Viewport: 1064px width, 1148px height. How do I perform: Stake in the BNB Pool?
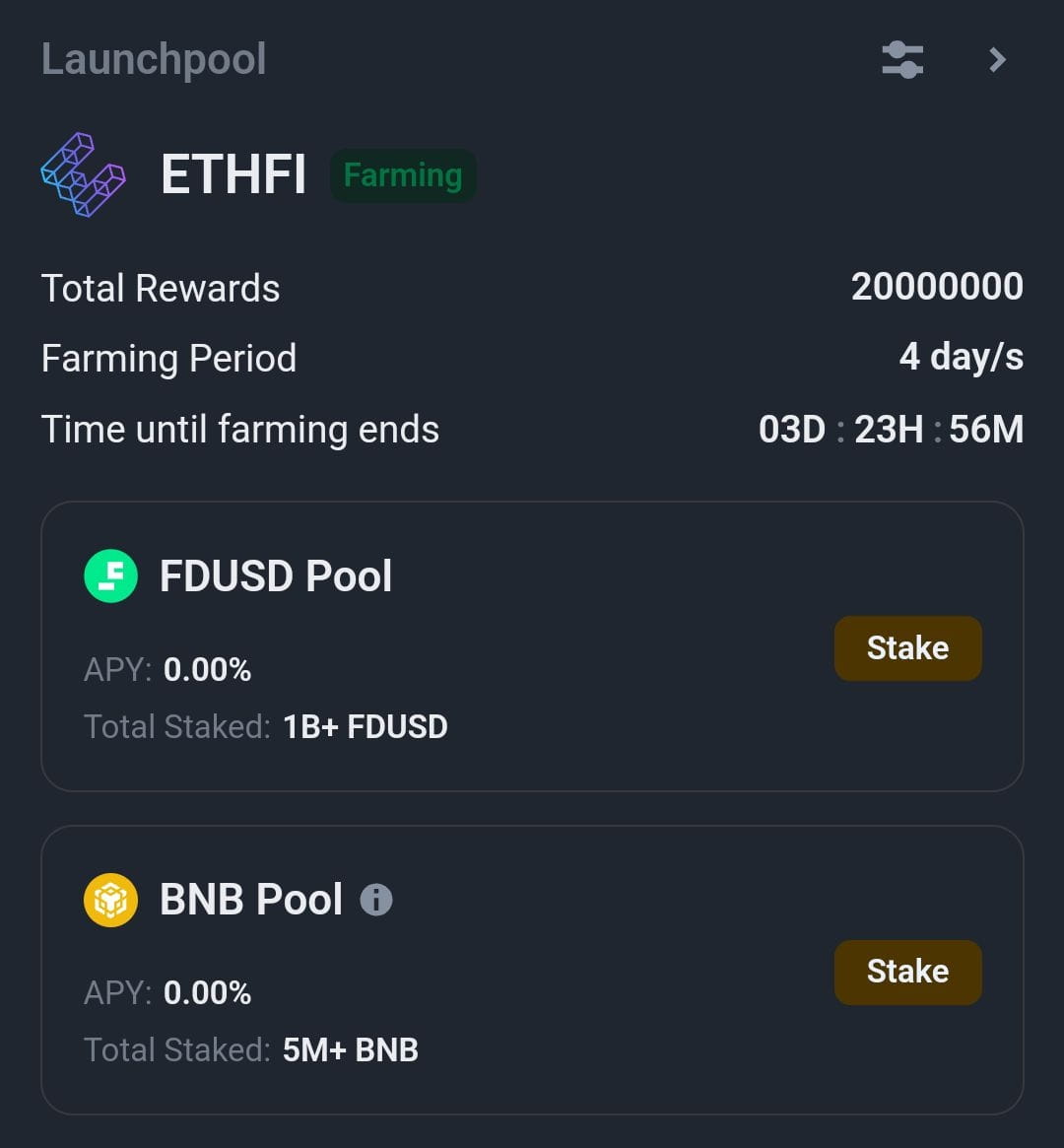(x=907, y=972)
